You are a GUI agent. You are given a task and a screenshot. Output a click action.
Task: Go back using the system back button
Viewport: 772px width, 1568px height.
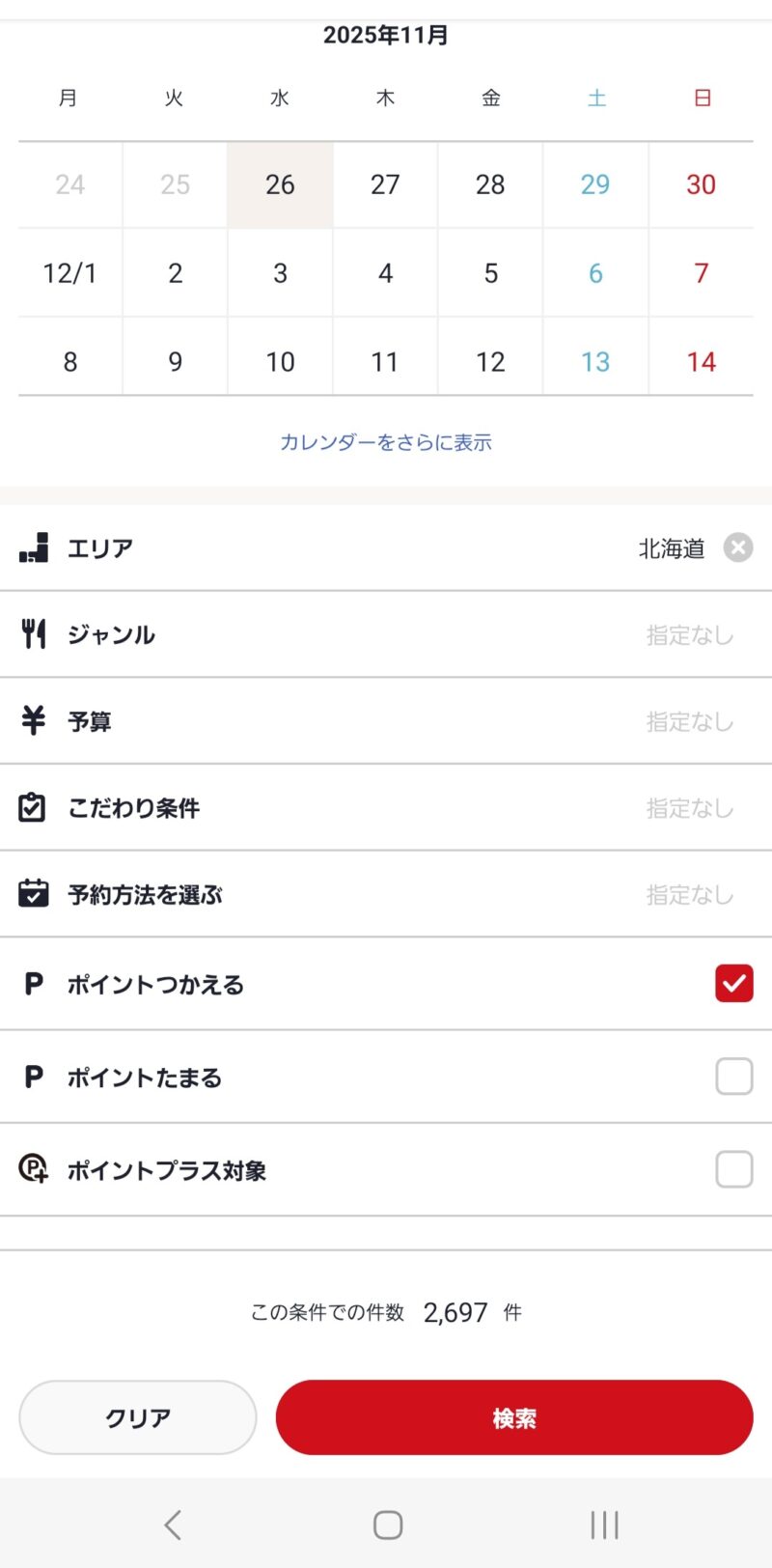[x=173, y=1525]
